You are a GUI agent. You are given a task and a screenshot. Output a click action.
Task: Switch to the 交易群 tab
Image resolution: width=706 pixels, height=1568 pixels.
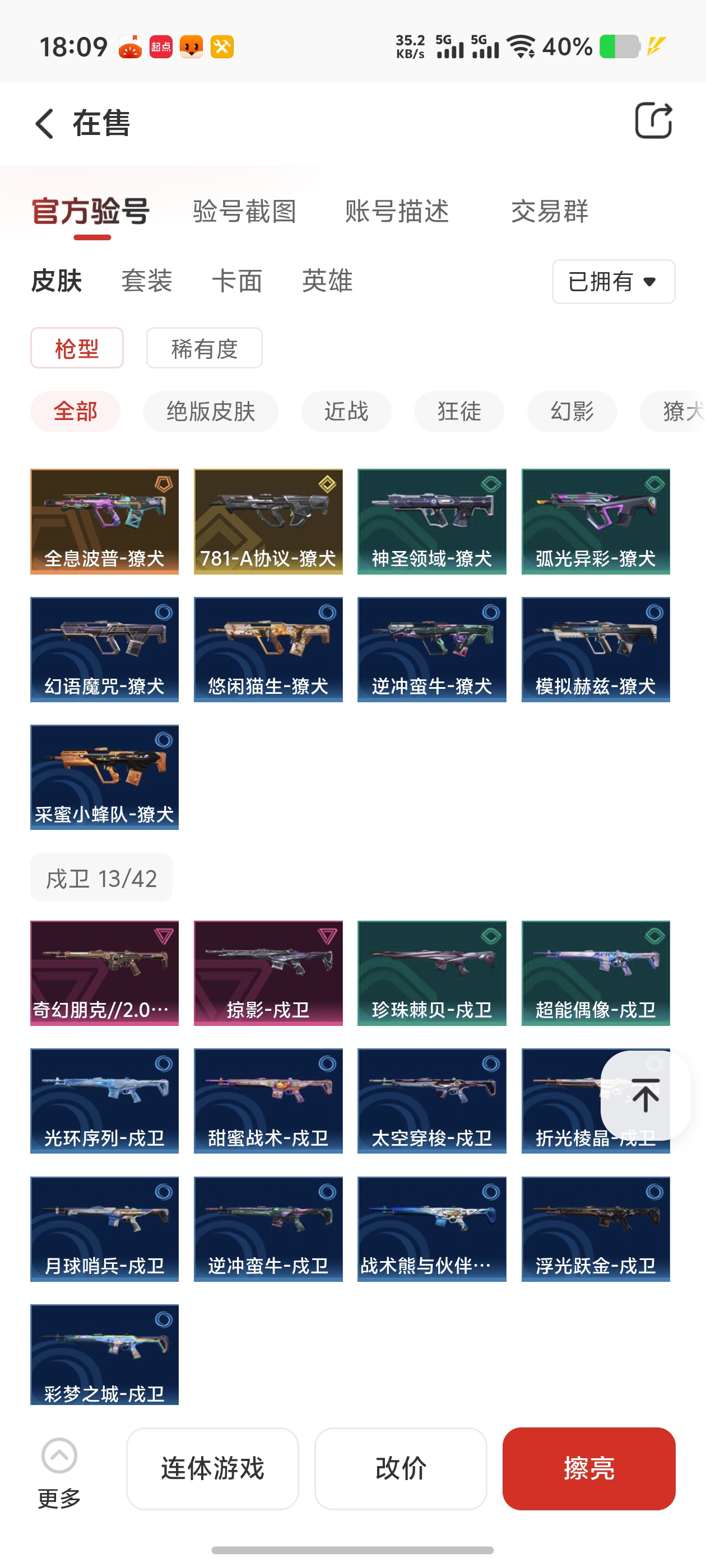pyautogui.click(x=549, y=212)
